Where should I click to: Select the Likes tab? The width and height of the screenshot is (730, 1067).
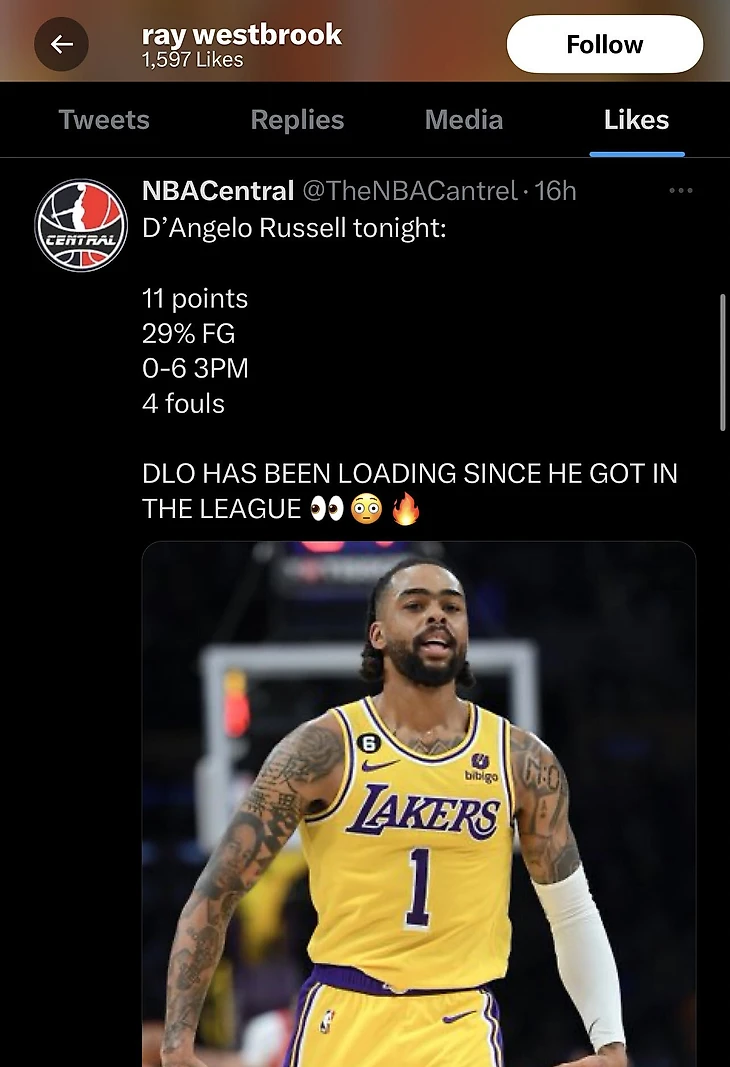click(636, 120)
